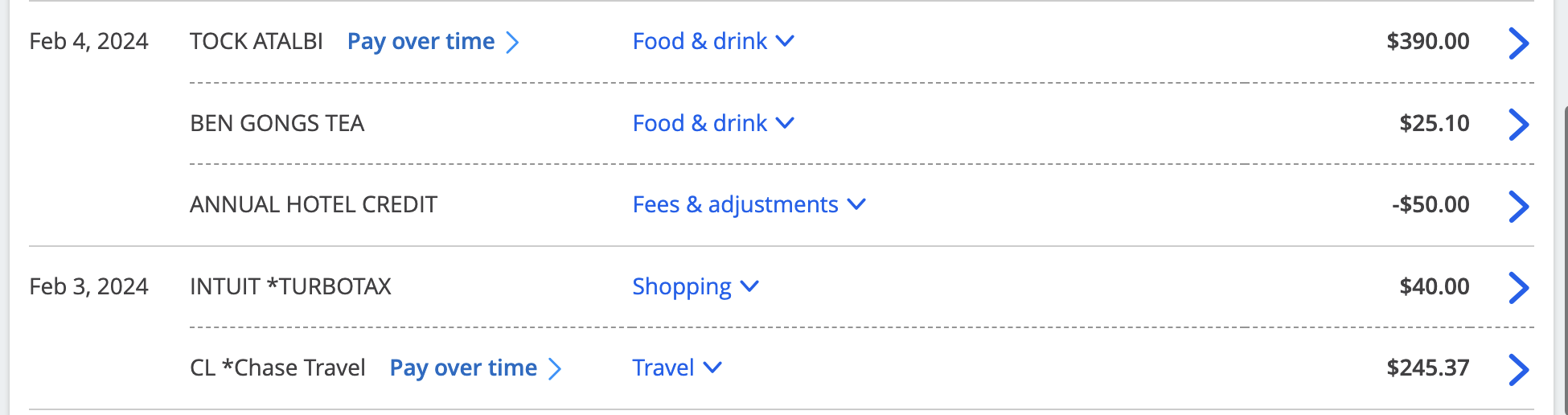Expand the Travel category dropdown
1568x415 pixels.
click(x=676, y=368)
